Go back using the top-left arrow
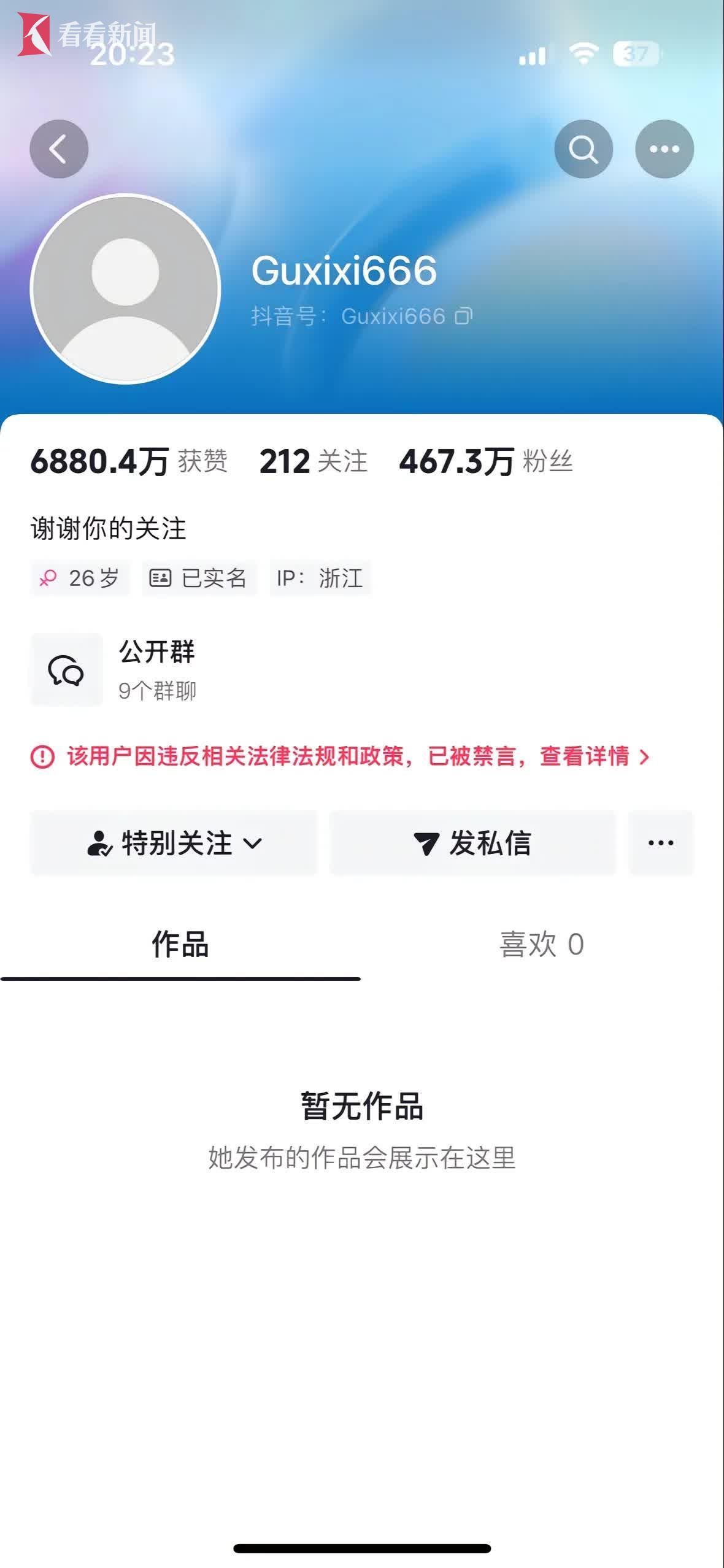 tap(59, 149)
